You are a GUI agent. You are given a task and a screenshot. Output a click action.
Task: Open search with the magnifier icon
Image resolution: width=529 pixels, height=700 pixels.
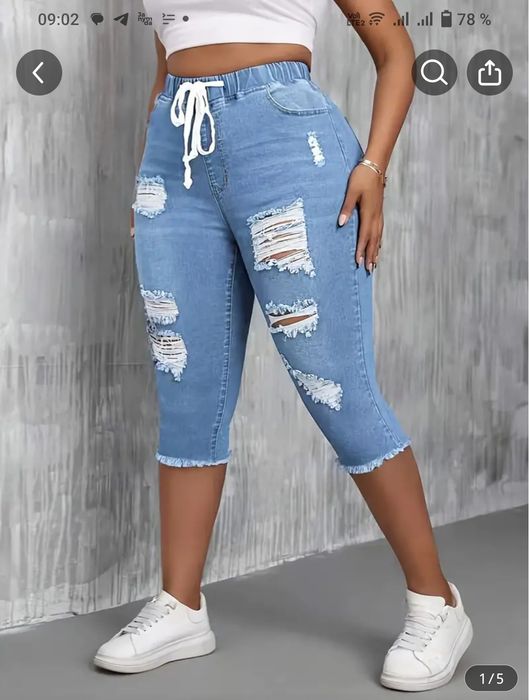[434, 72]
